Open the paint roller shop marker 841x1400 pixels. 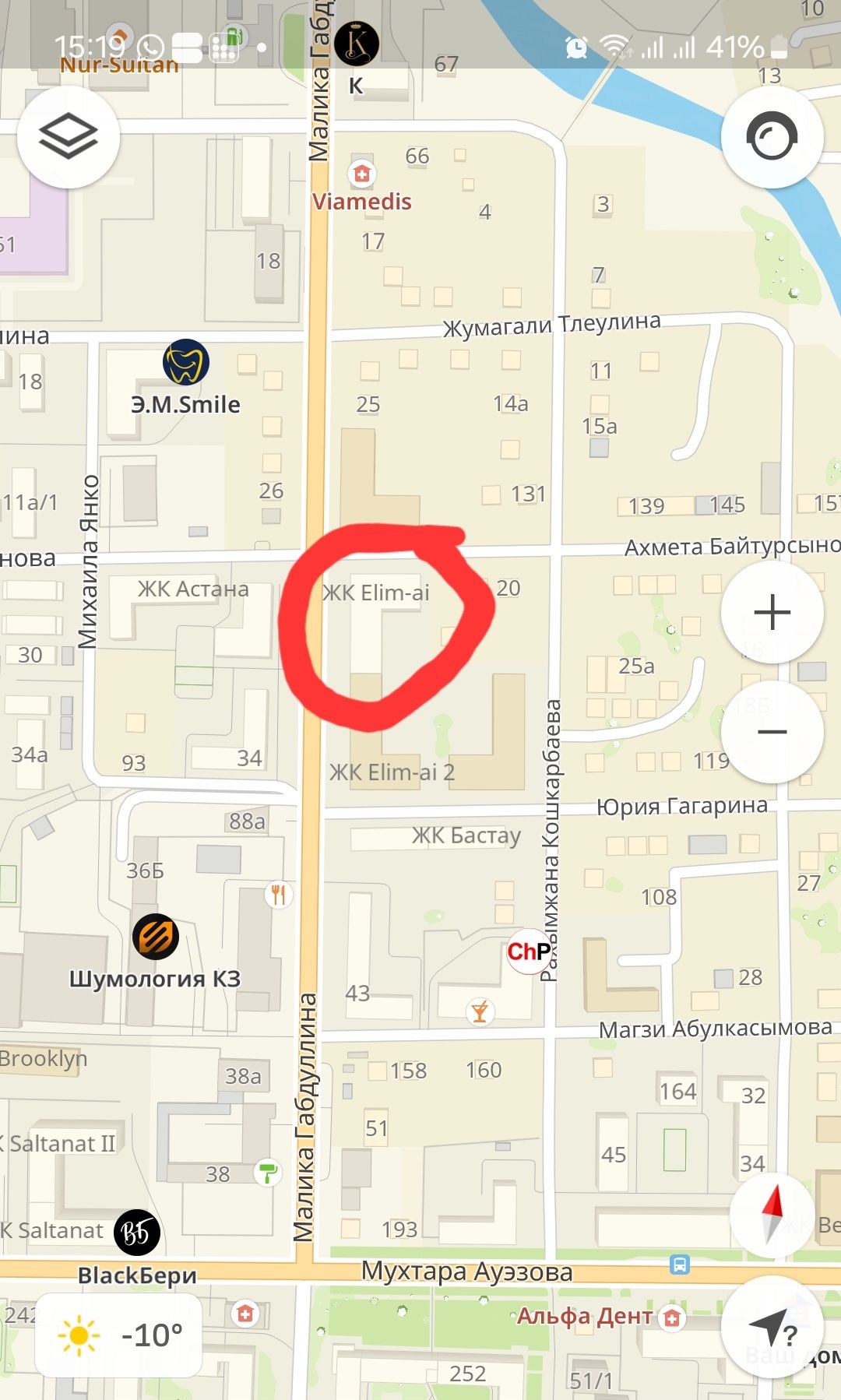[x=268, y=1173]
